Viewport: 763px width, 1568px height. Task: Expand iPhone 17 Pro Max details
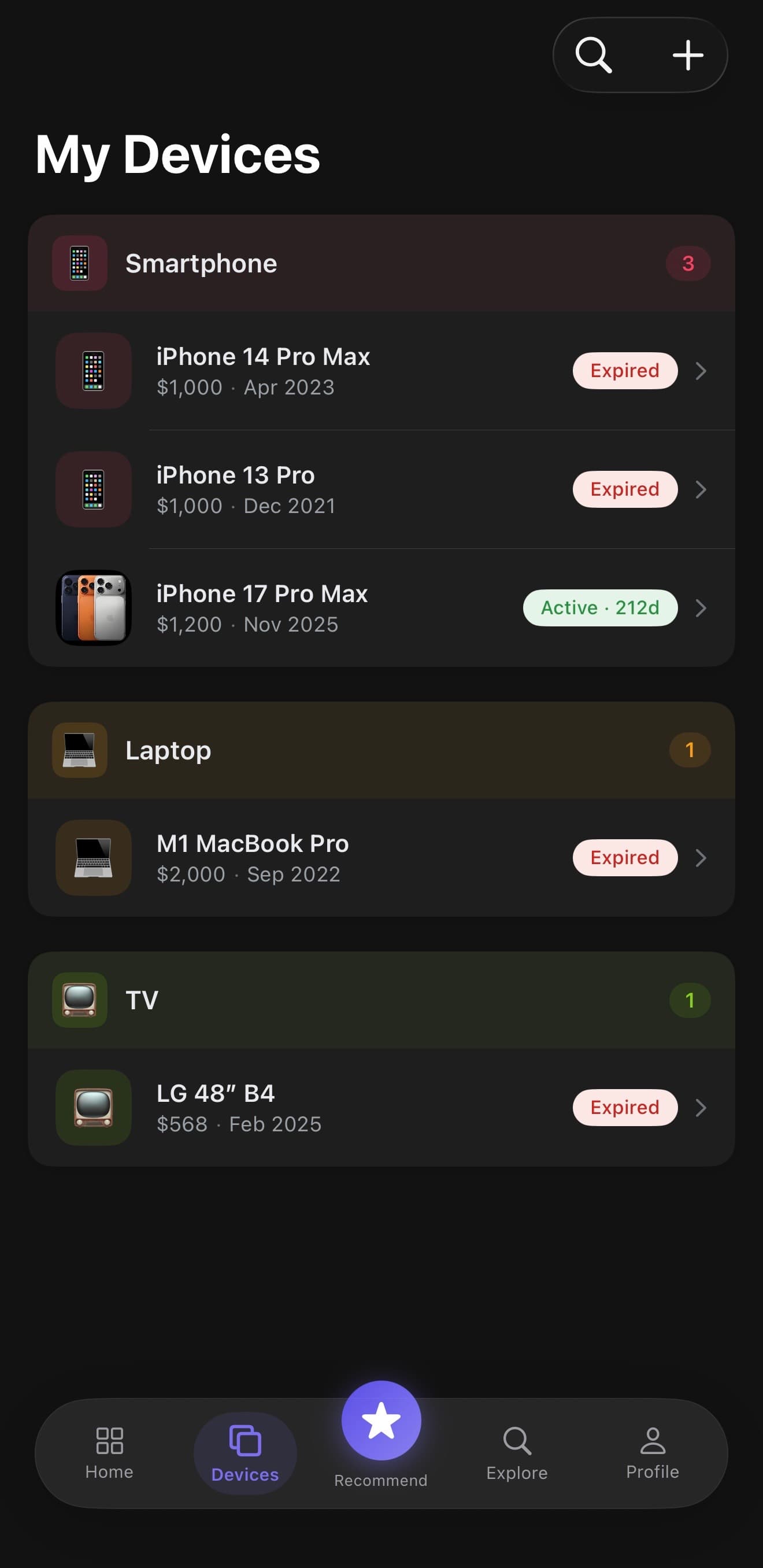click(701, 607)
